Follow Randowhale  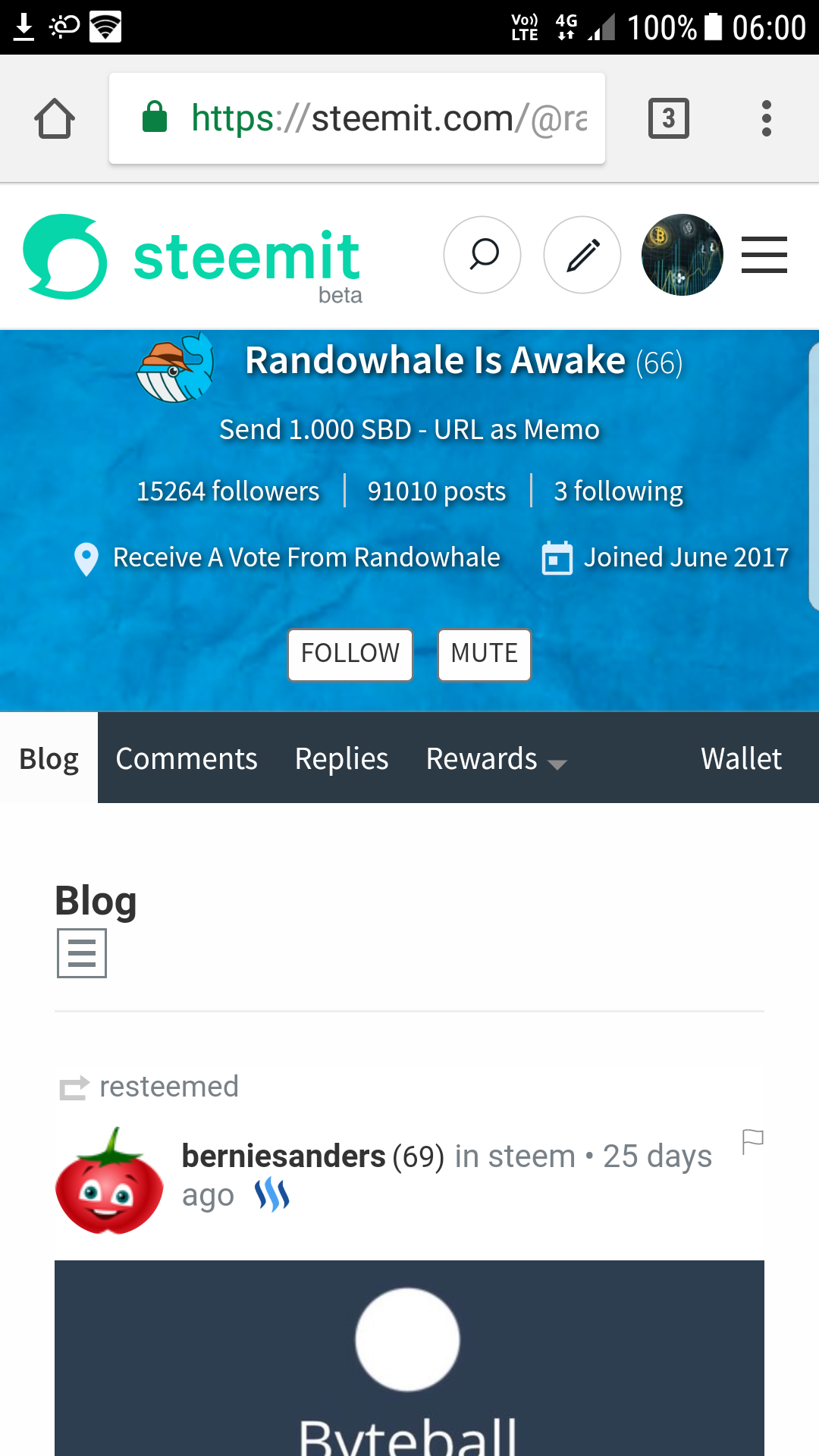coord(350,654)
